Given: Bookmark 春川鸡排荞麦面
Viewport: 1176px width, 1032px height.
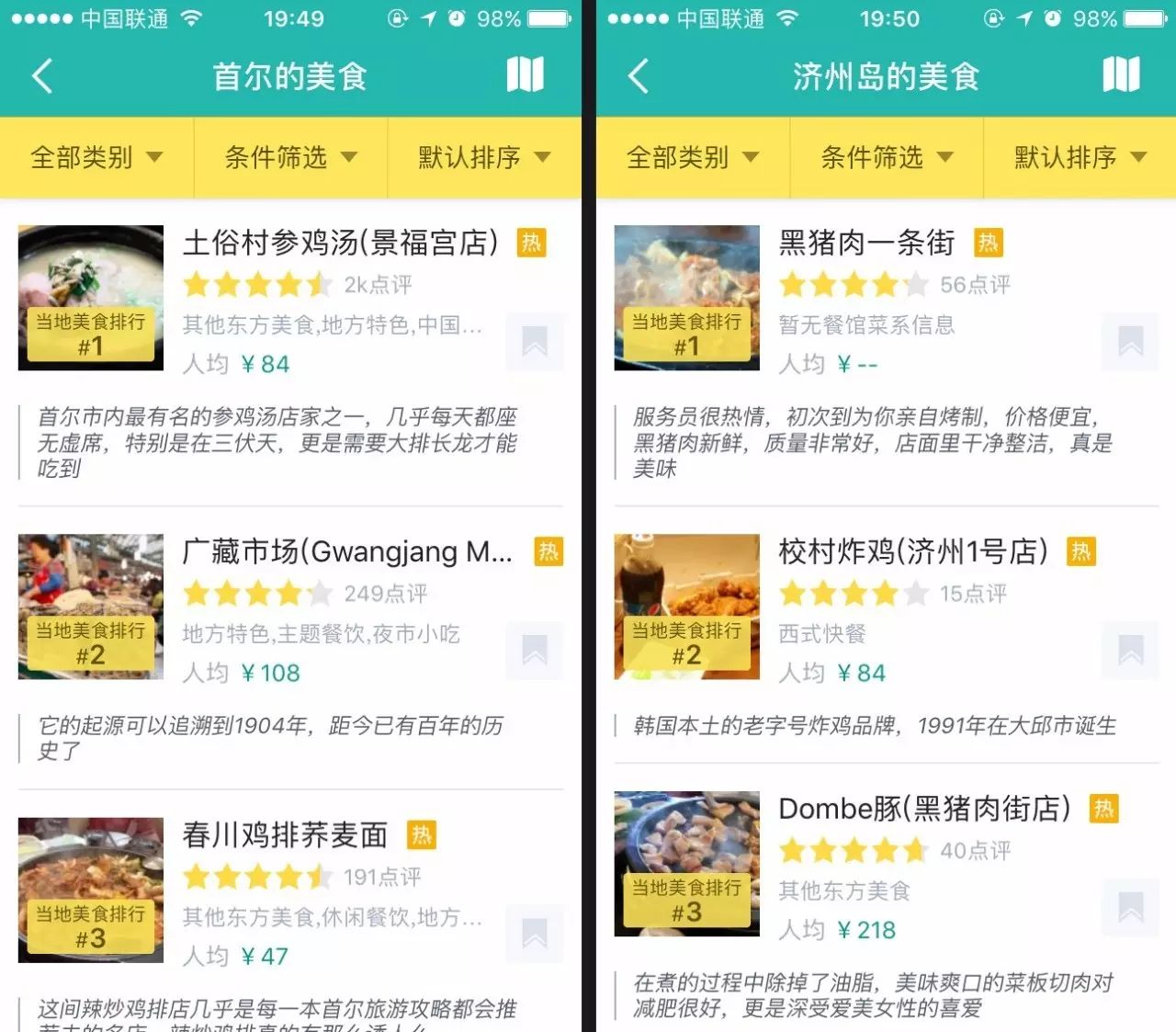Looking at the screenshot, I should 535,934.
